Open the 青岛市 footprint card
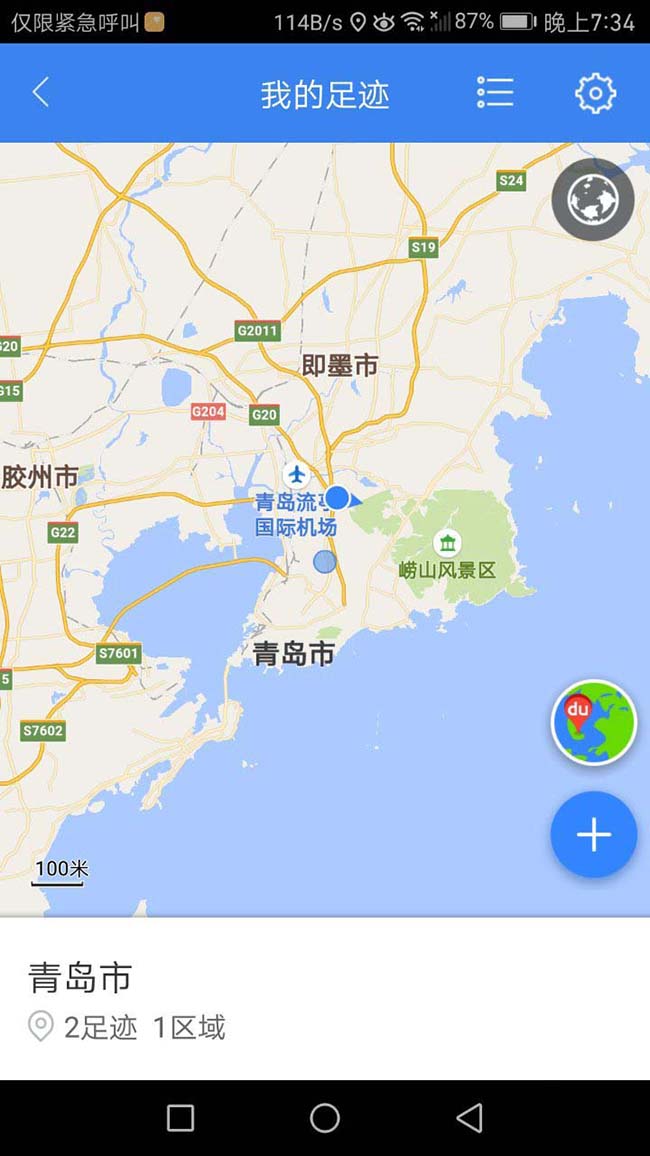 click(325, 998)
